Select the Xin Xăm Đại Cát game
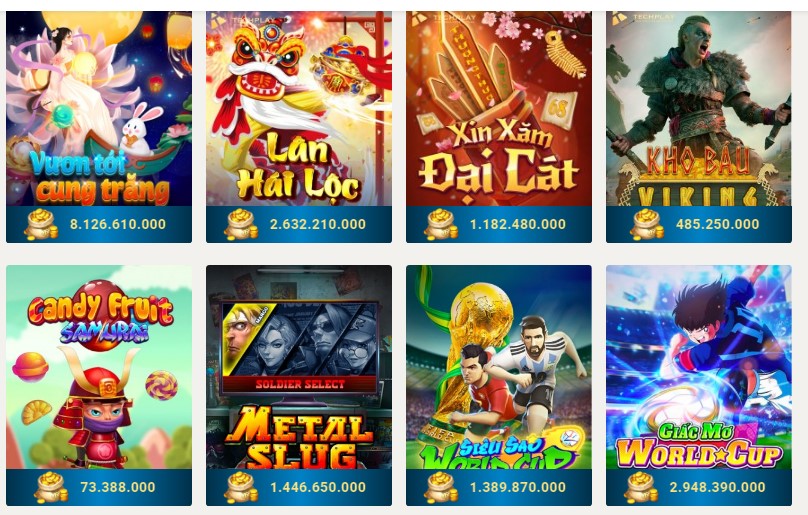Screen dimensions: 808x515 tap(498, 110)
